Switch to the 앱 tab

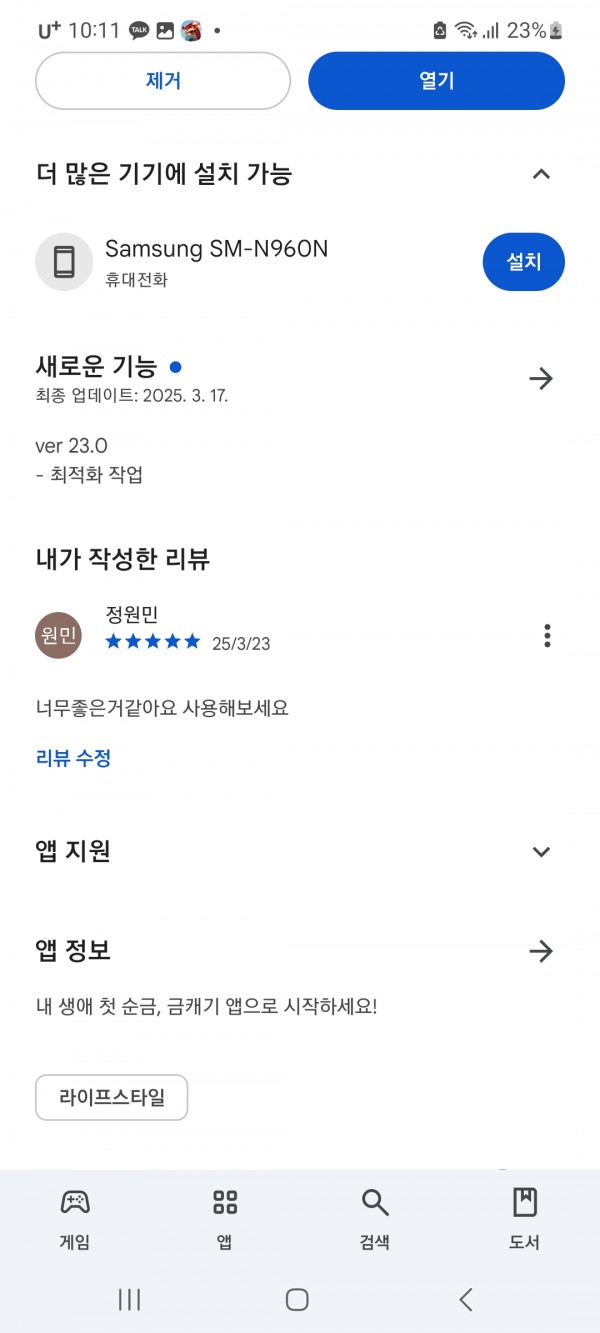pyautogui.click(x=225, y=1219)
